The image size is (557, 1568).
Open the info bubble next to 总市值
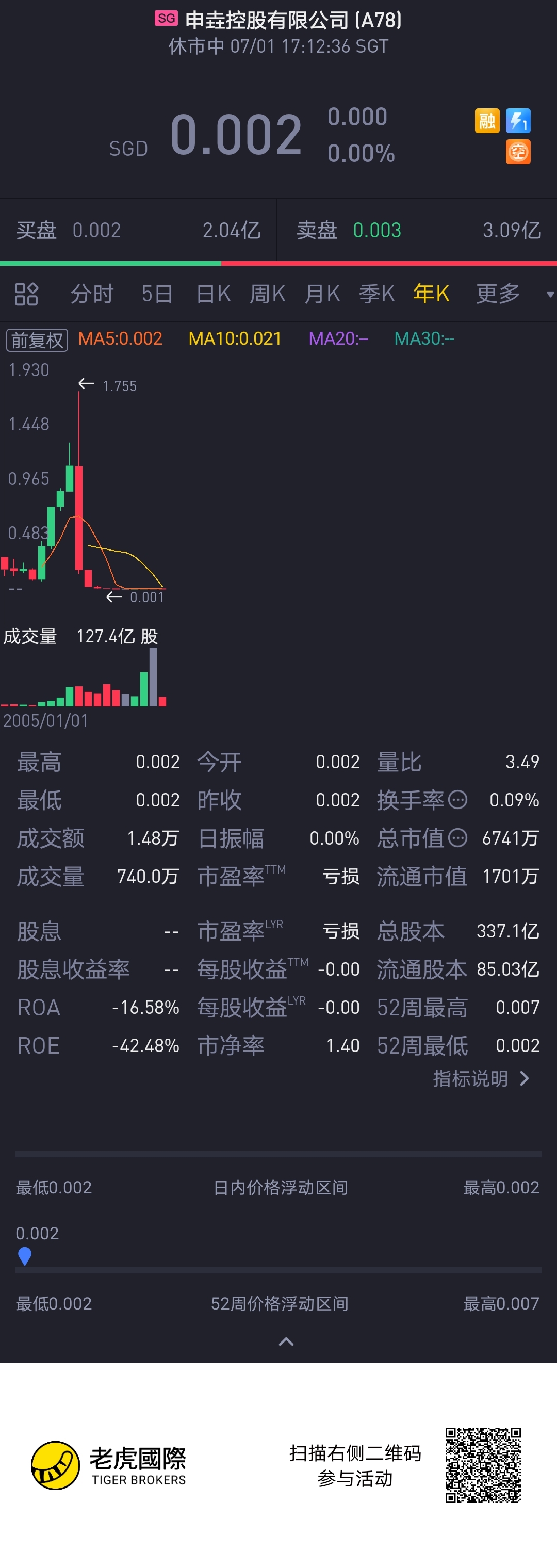click(458, 837)
